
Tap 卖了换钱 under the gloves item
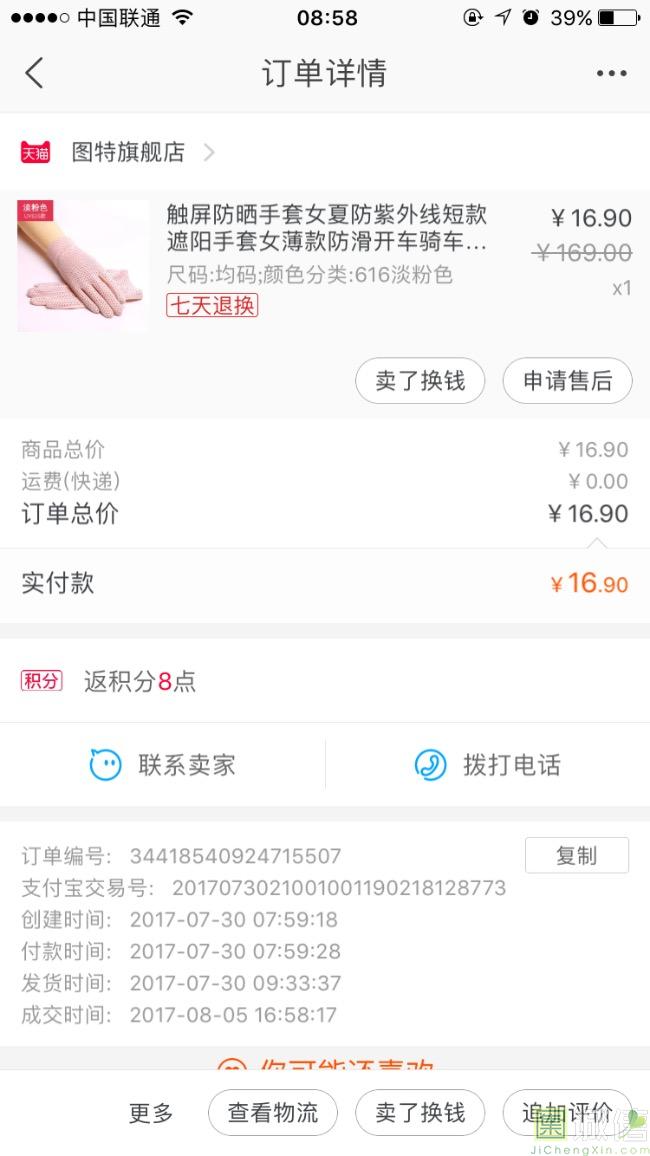point(420,381)
